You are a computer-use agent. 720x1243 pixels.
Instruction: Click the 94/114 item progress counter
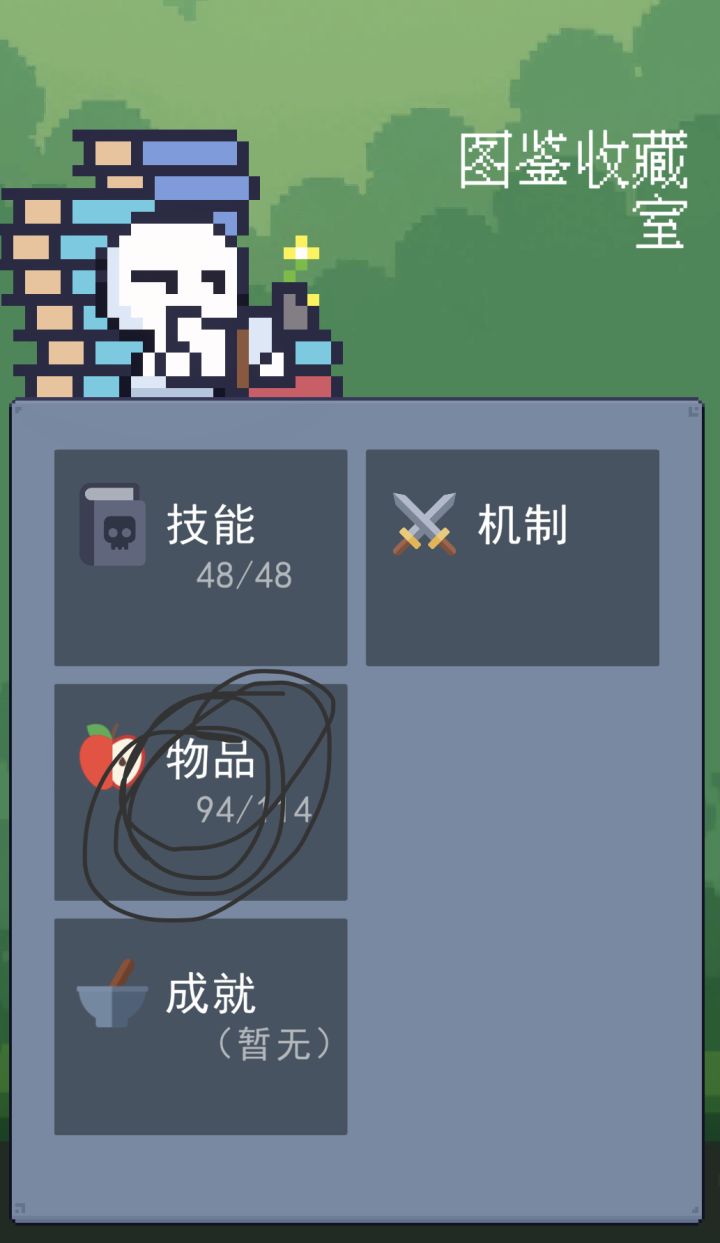coord(254,810)
